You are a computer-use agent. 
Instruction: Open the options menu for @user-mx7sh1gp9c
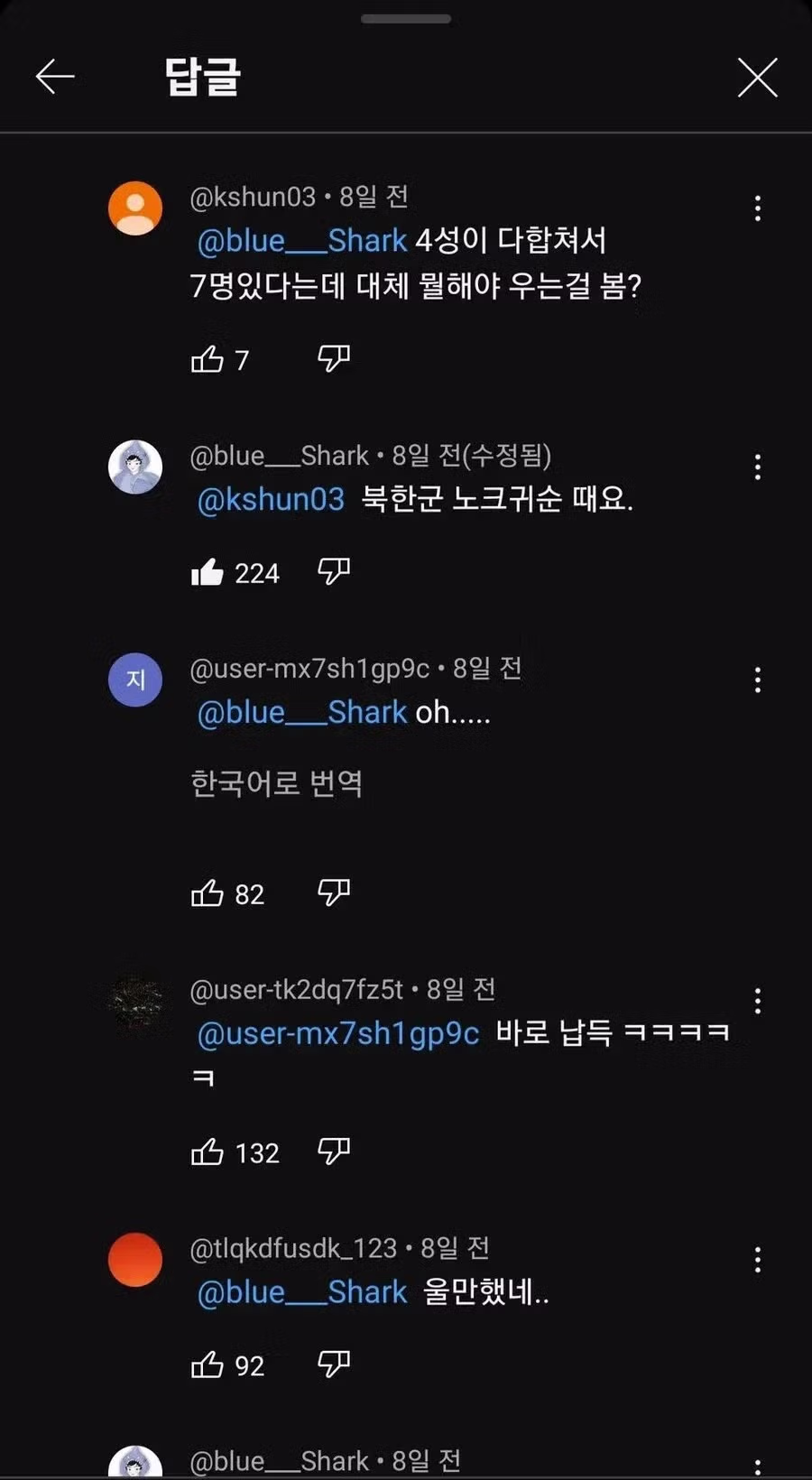pyautogui.click(x=757, y=680)
